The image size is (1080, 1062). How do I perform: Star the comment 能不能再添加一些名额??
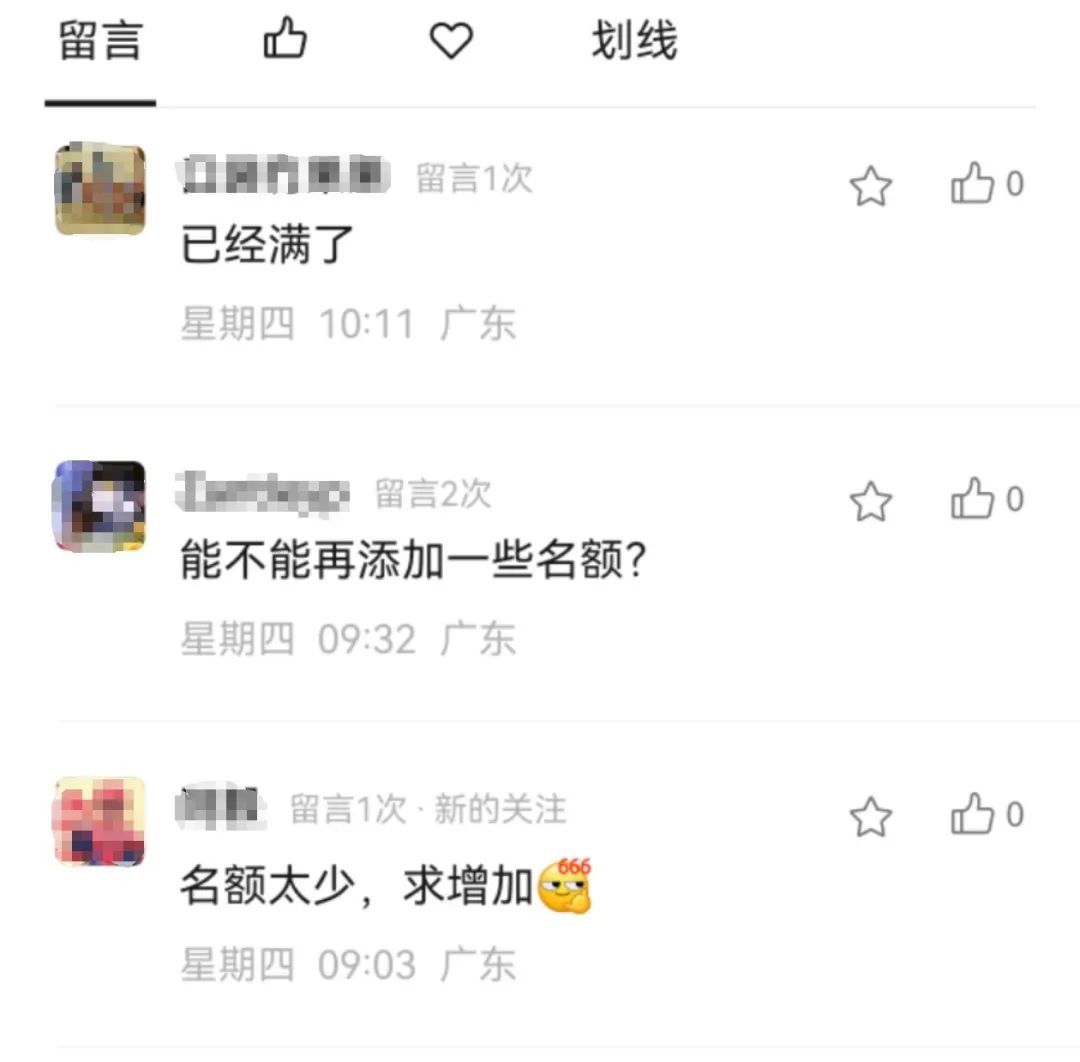coord(871,501)
